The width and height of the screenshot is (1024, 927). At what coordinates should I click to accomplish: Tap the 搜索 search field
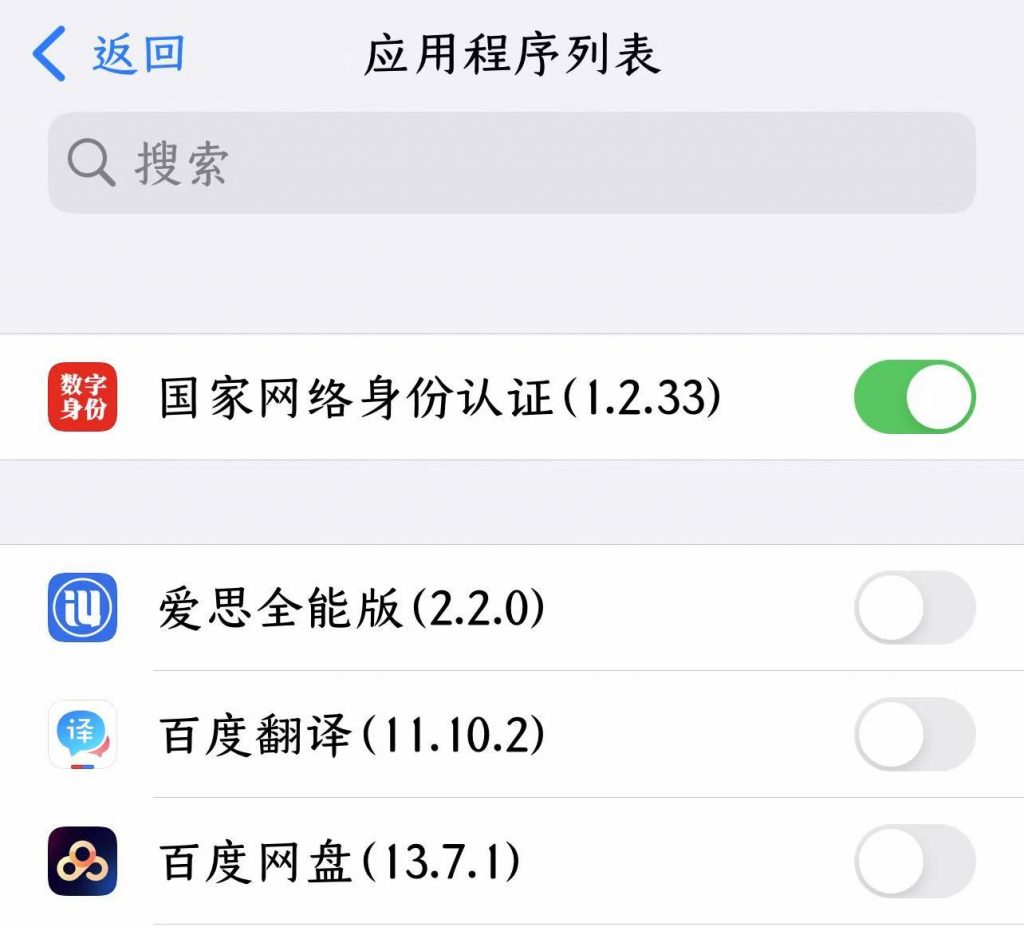coord(511,163)
